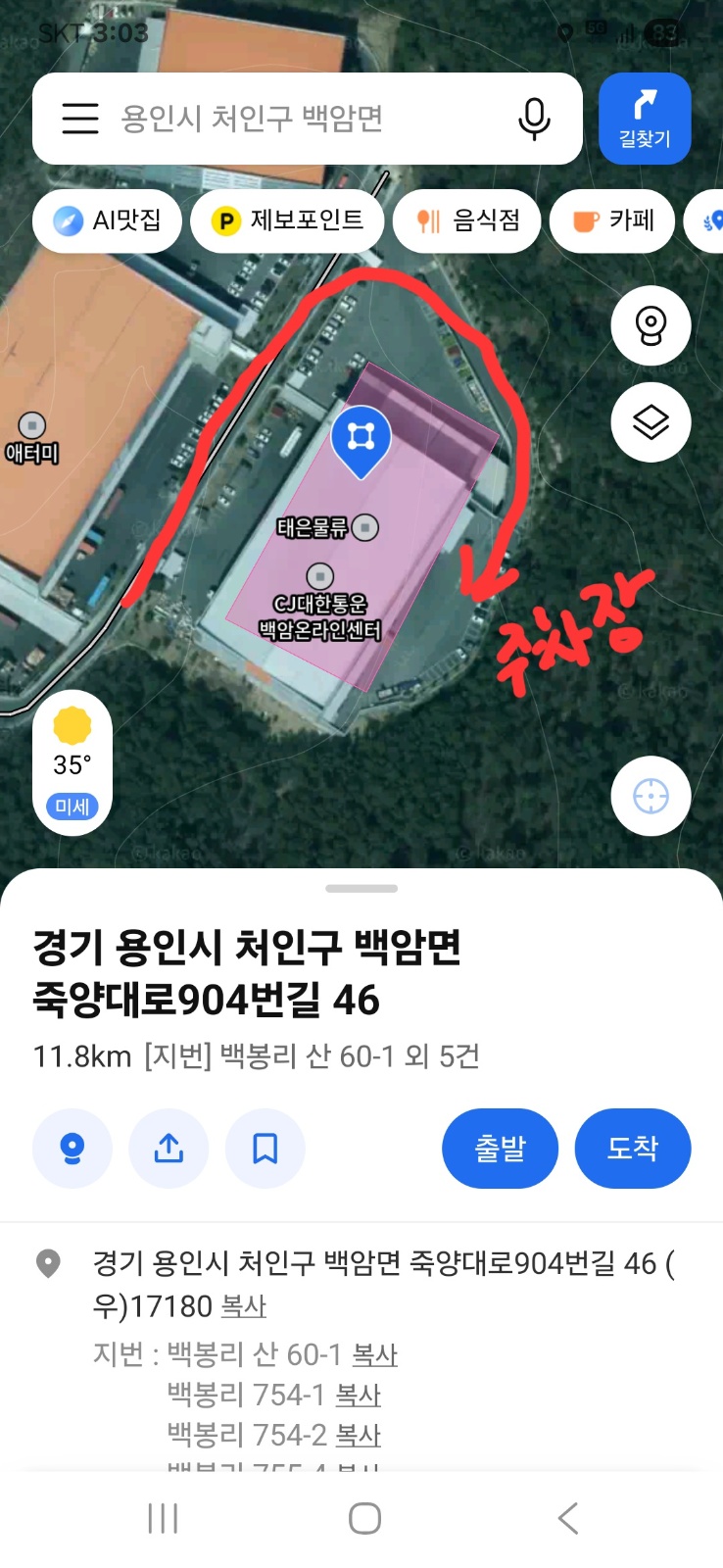The height and width of the screenshot is (1568, 723).
Task: Expand the 애터미 place marker
Action: (x=32, y=439)
